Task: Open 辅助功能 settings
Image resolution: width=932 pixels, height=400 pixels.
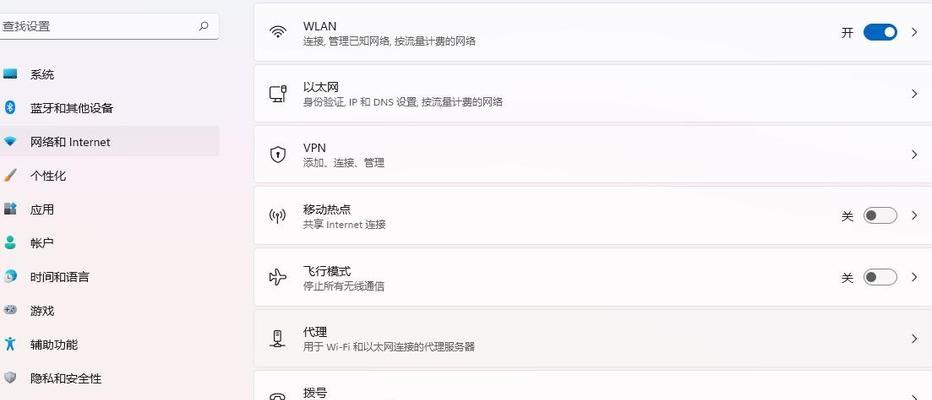Action: click(x=53, y=345)
